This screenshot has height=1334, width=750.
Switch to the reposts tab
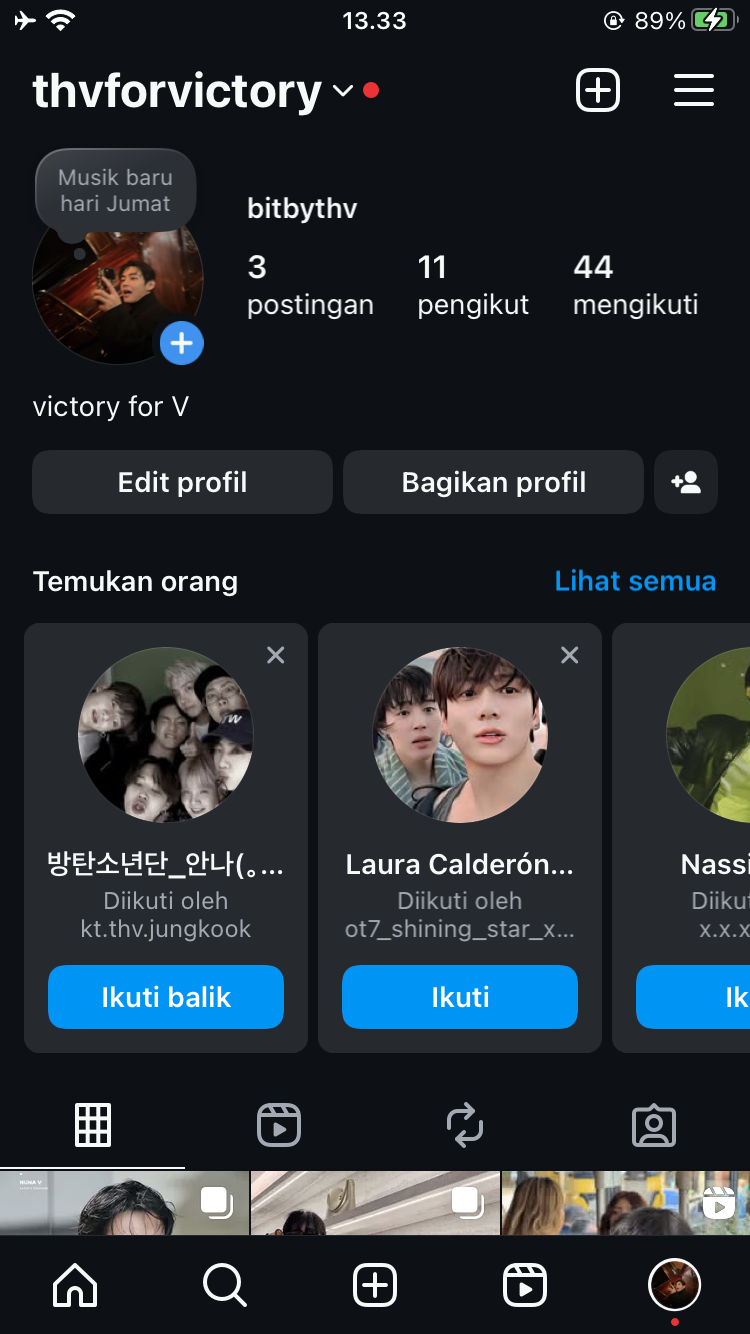(x=465, y=1125)
